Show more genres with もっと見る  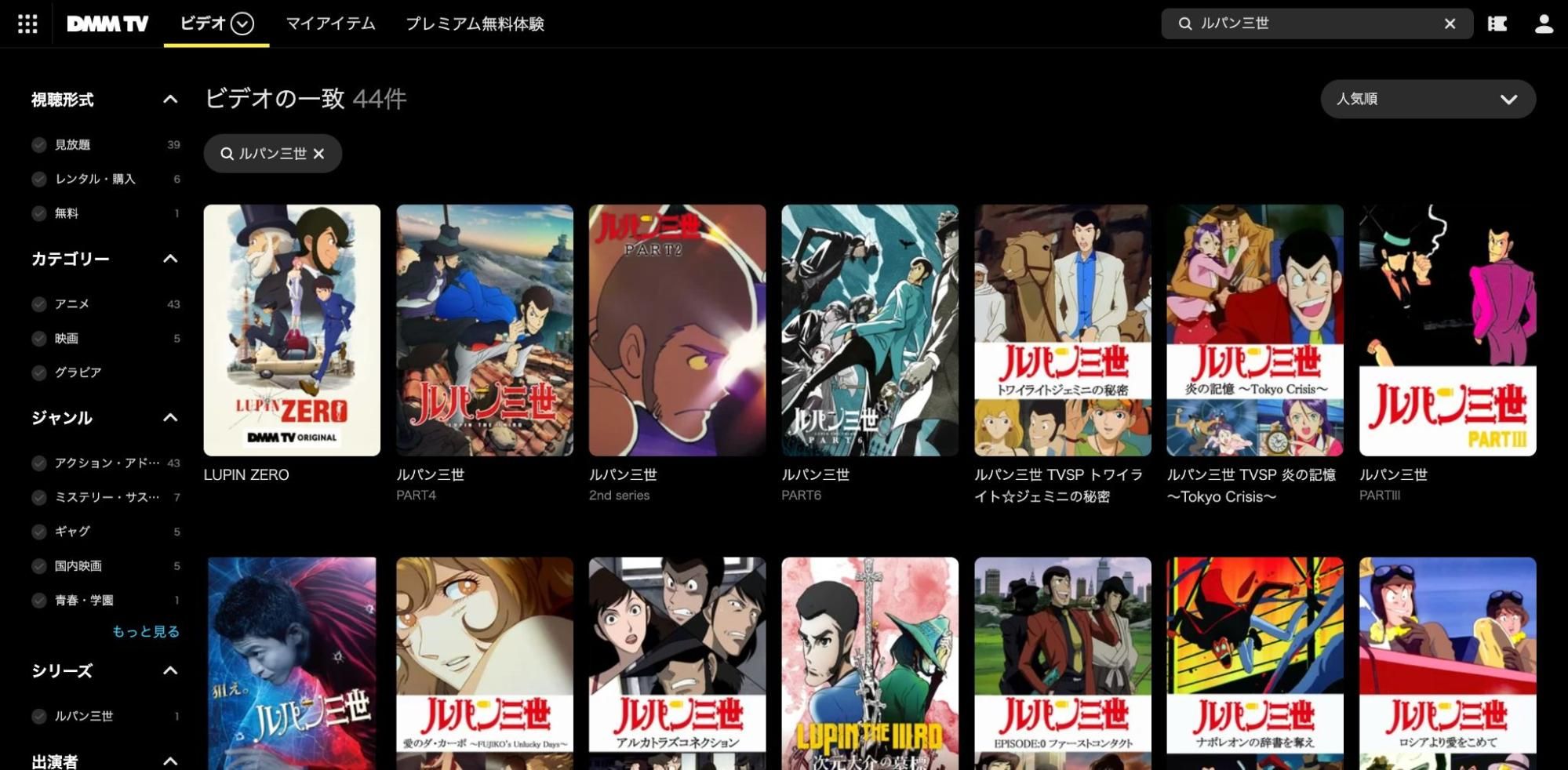[x=145, y=631]
